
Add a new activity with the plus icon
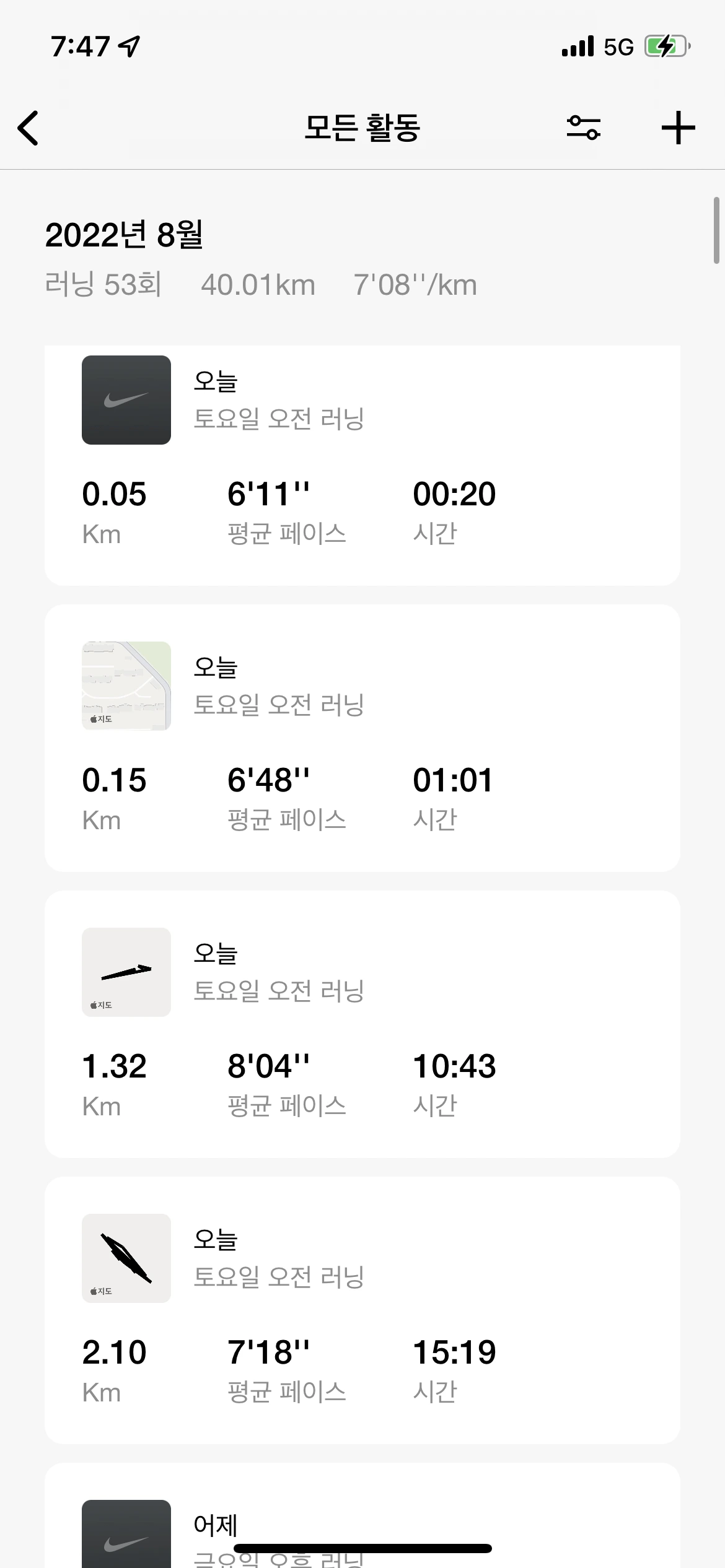678,128
